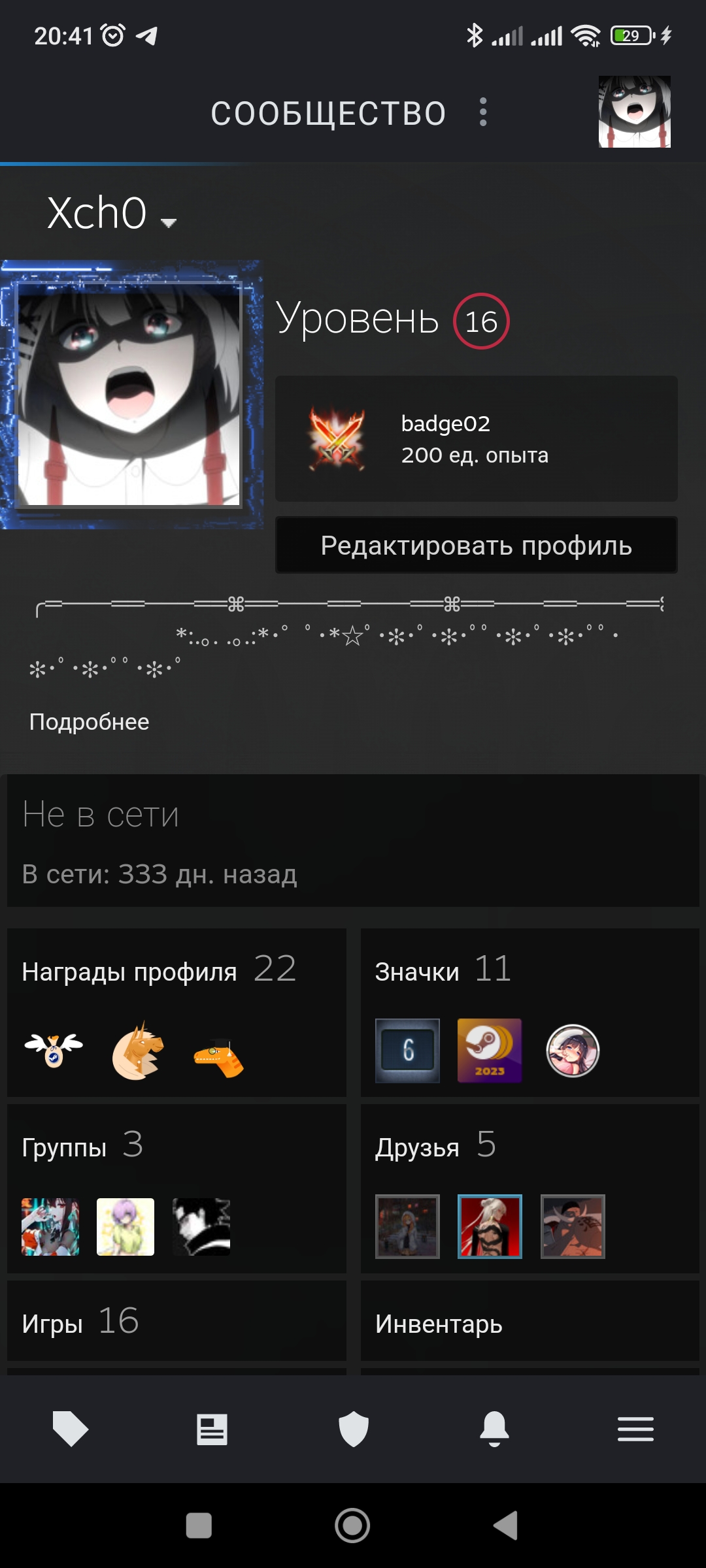Image resolution: width=706 pixels, height=1568 pixels.
Task: Open the notifications bell tab
Action: pos(495,1429)
